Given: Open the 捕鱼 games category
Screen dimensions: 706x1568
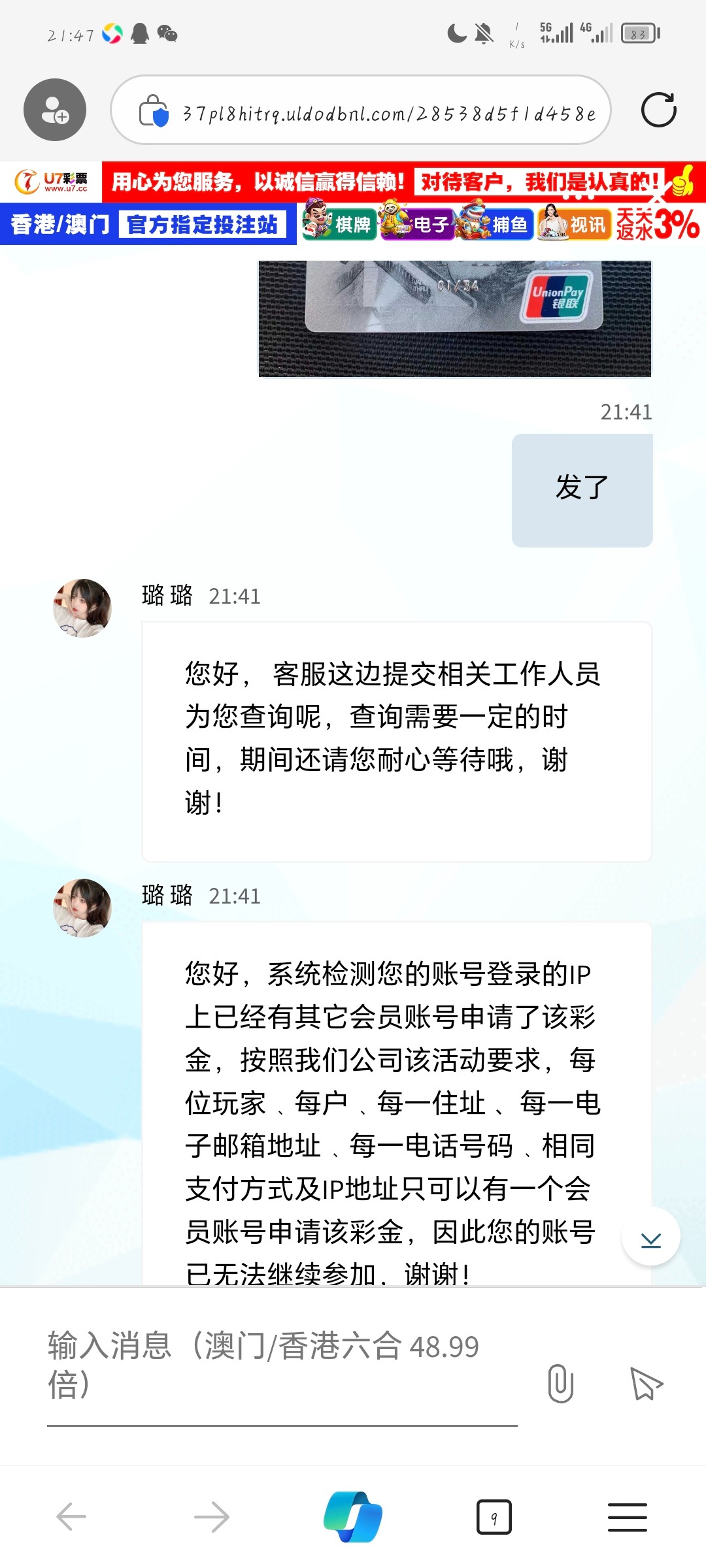Looking at the screenshot, I should pos(496,224).
